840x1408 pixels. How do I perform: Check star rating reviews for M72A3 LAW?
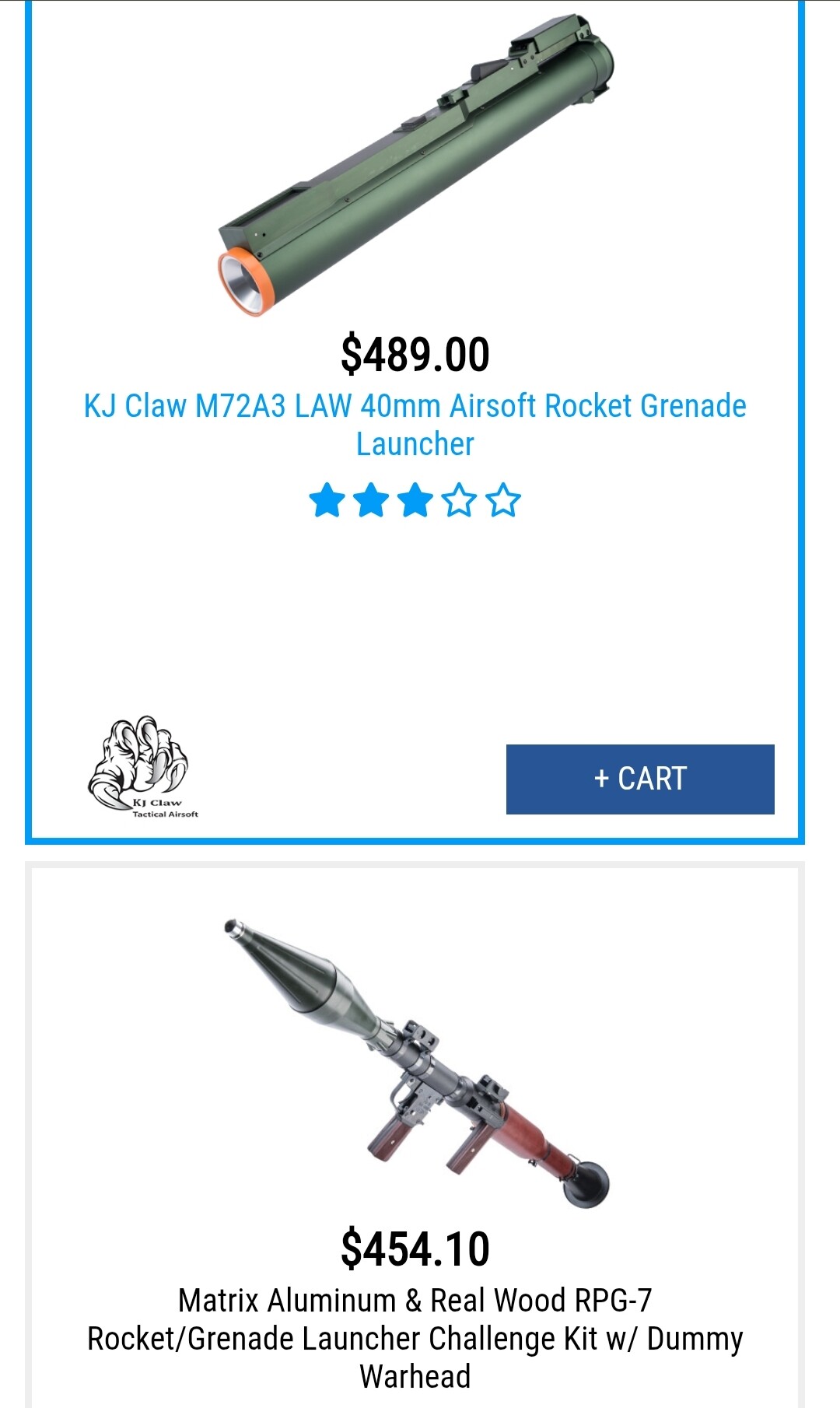415,500
